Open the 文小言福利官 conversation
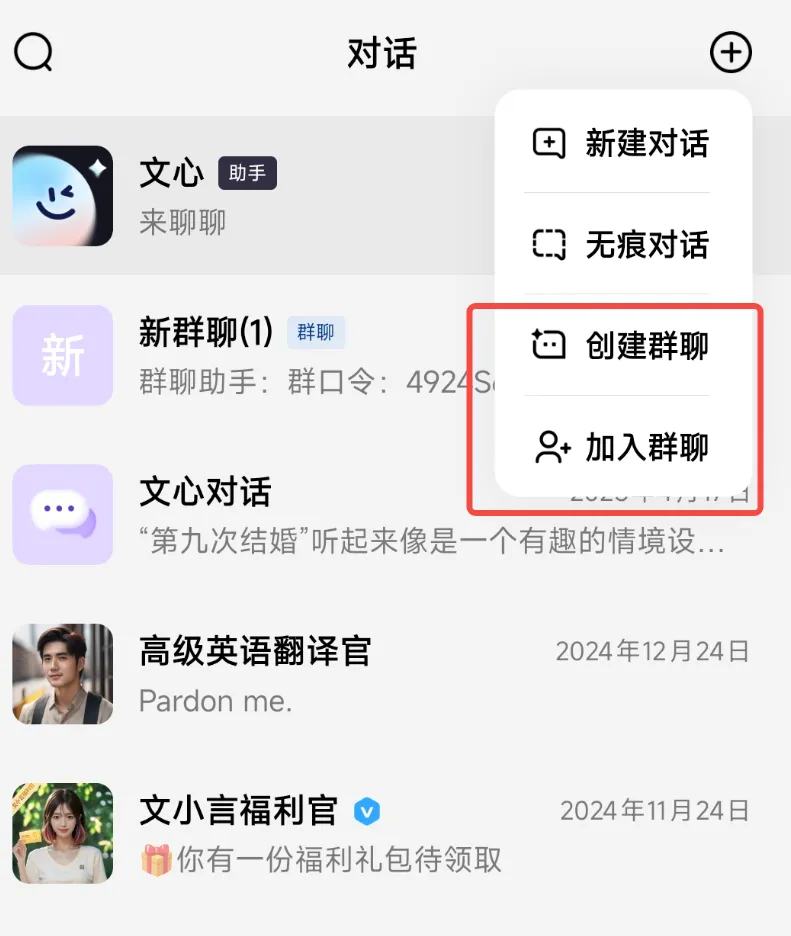Image resolution: width=791 pixels, height=936 pixels. (x=380, y=833)
